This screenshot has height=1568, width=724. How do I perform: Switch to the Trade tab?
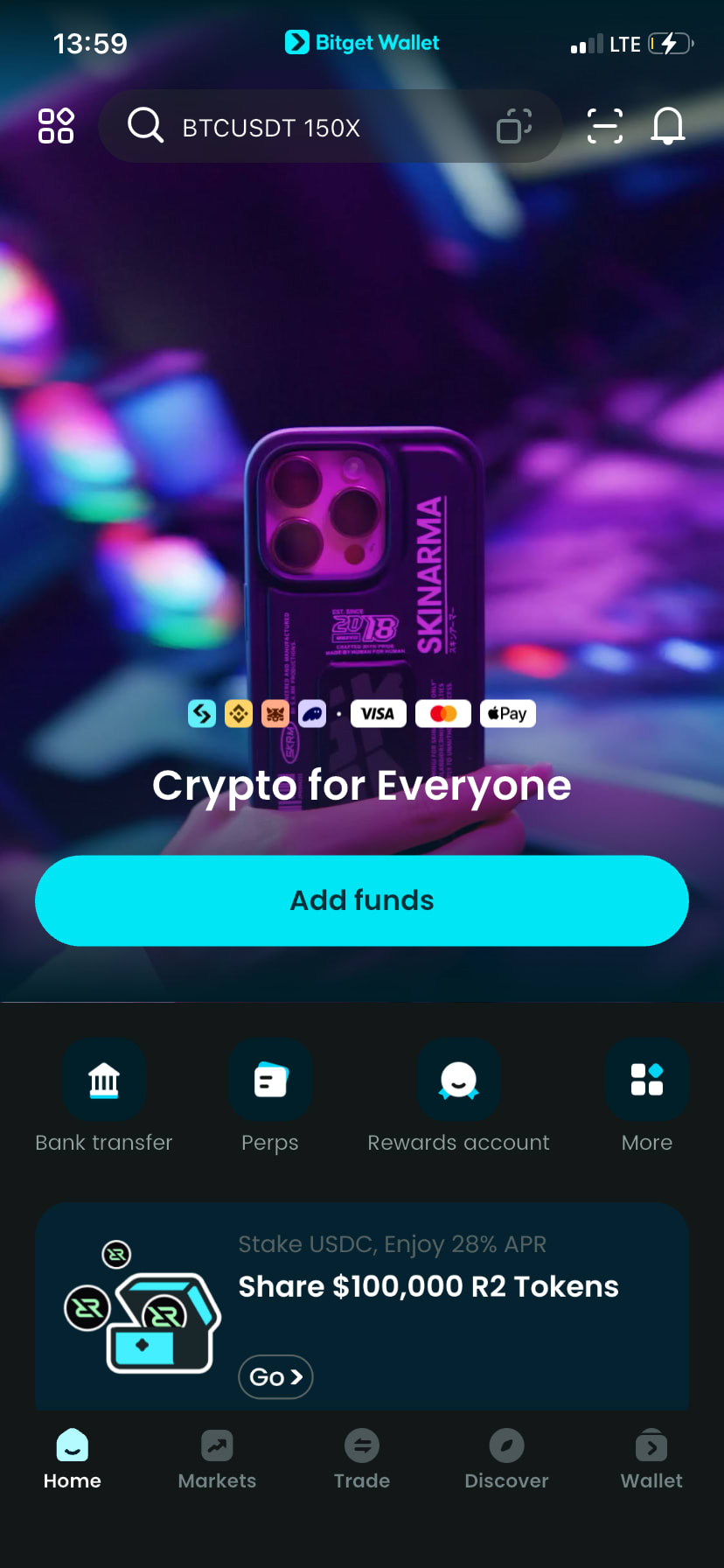362,1459
